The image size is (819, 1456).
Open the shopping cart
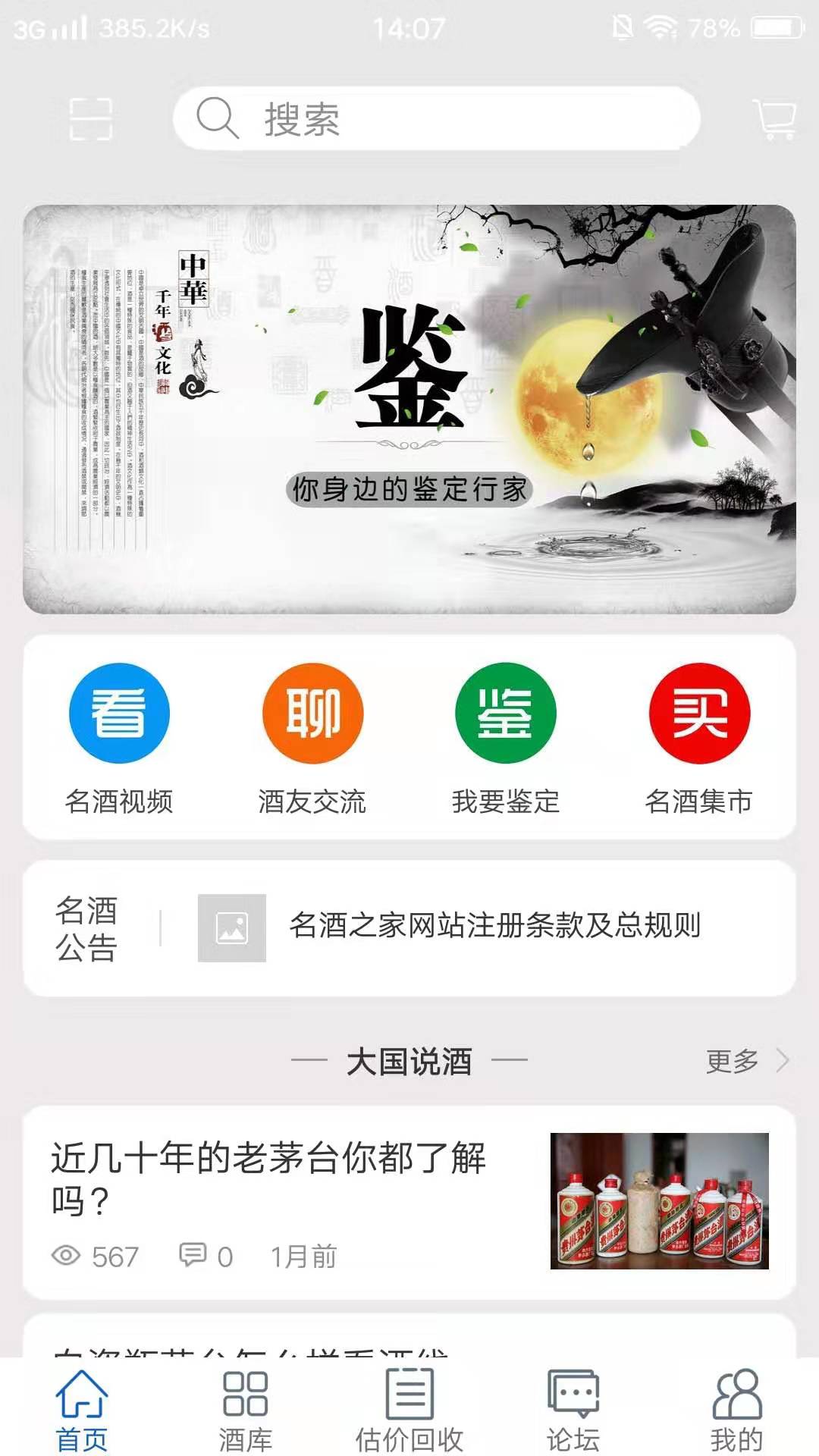pyautogui.click(x=775, y=119)
